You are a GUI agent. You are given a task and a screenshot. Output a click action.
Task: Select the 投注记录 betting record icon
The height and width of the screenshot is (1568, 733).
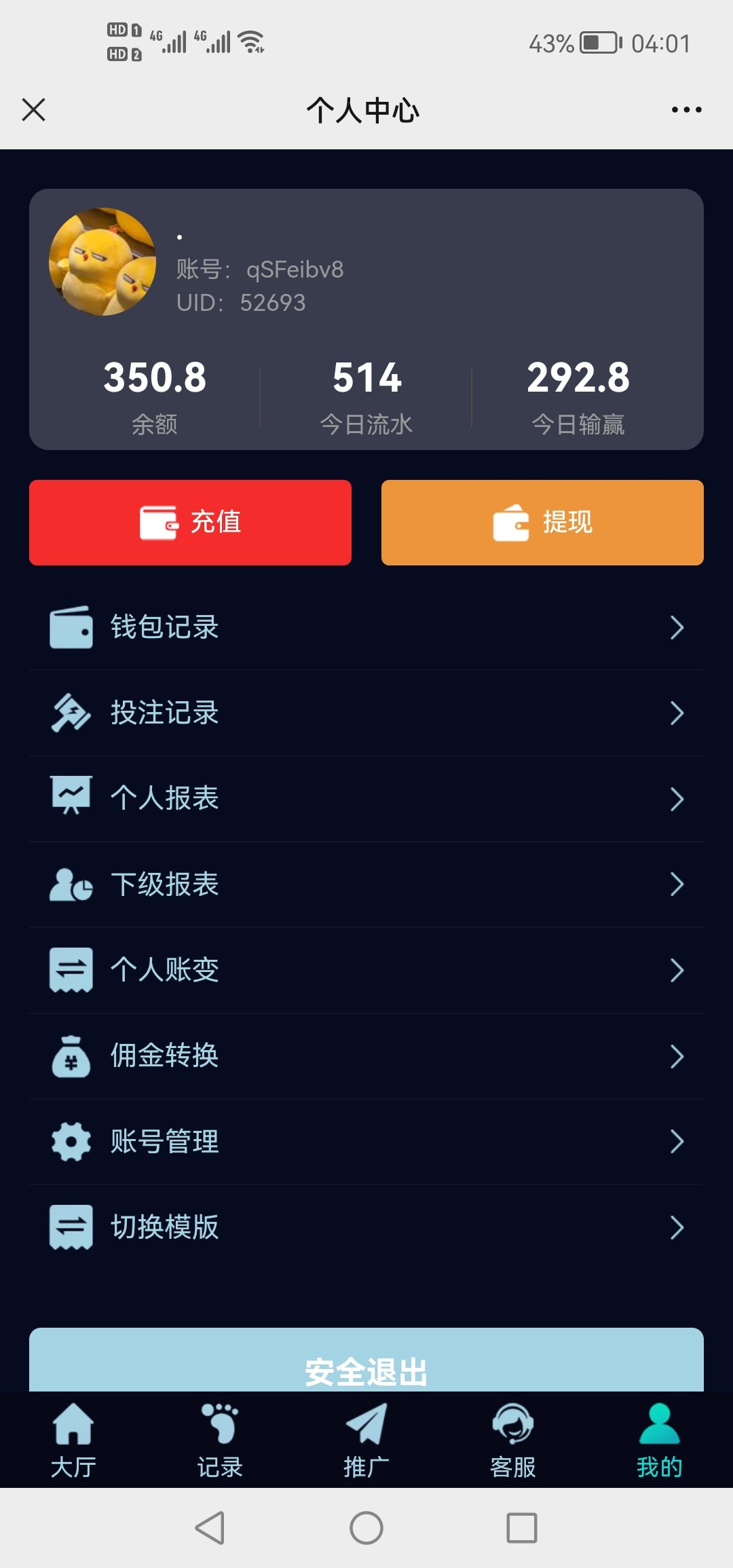tap(70, 713)
